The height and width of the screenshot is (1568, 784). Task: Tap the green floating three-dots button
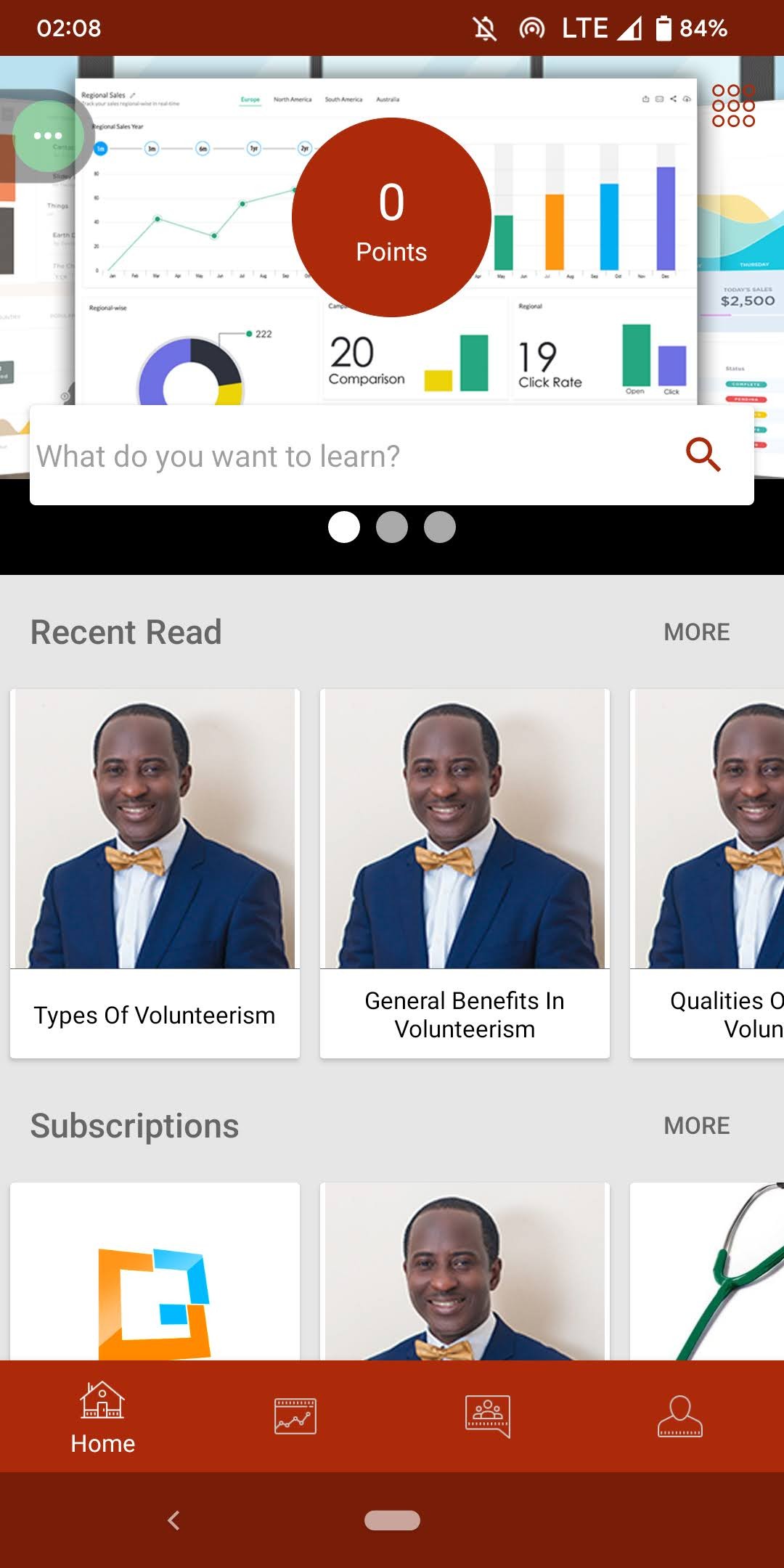48,136
